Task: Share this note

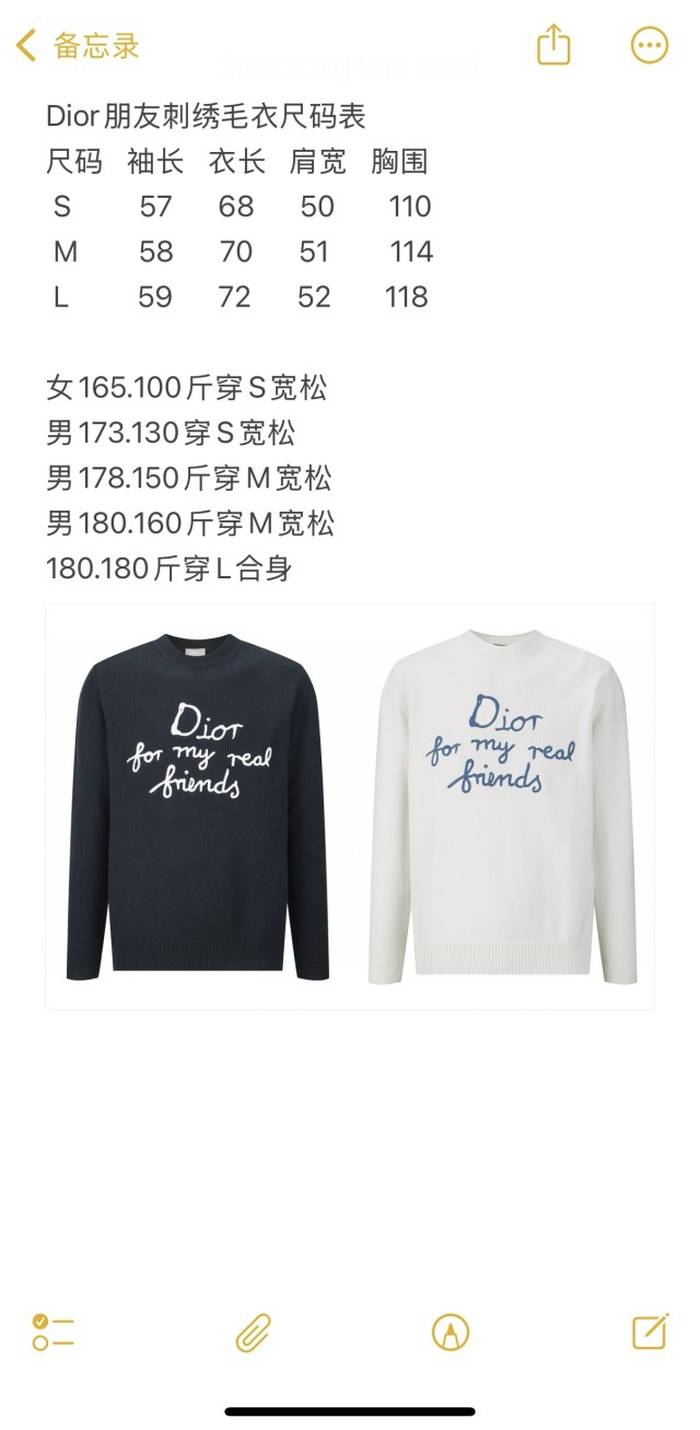Action: 553,45
